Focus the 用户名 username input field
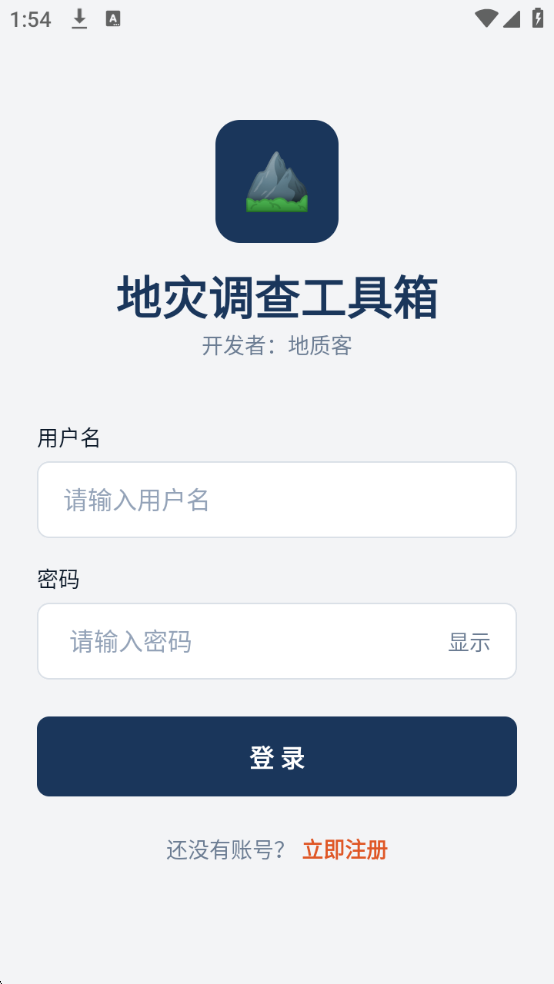554x984 pixels. (x=277, y=500)
